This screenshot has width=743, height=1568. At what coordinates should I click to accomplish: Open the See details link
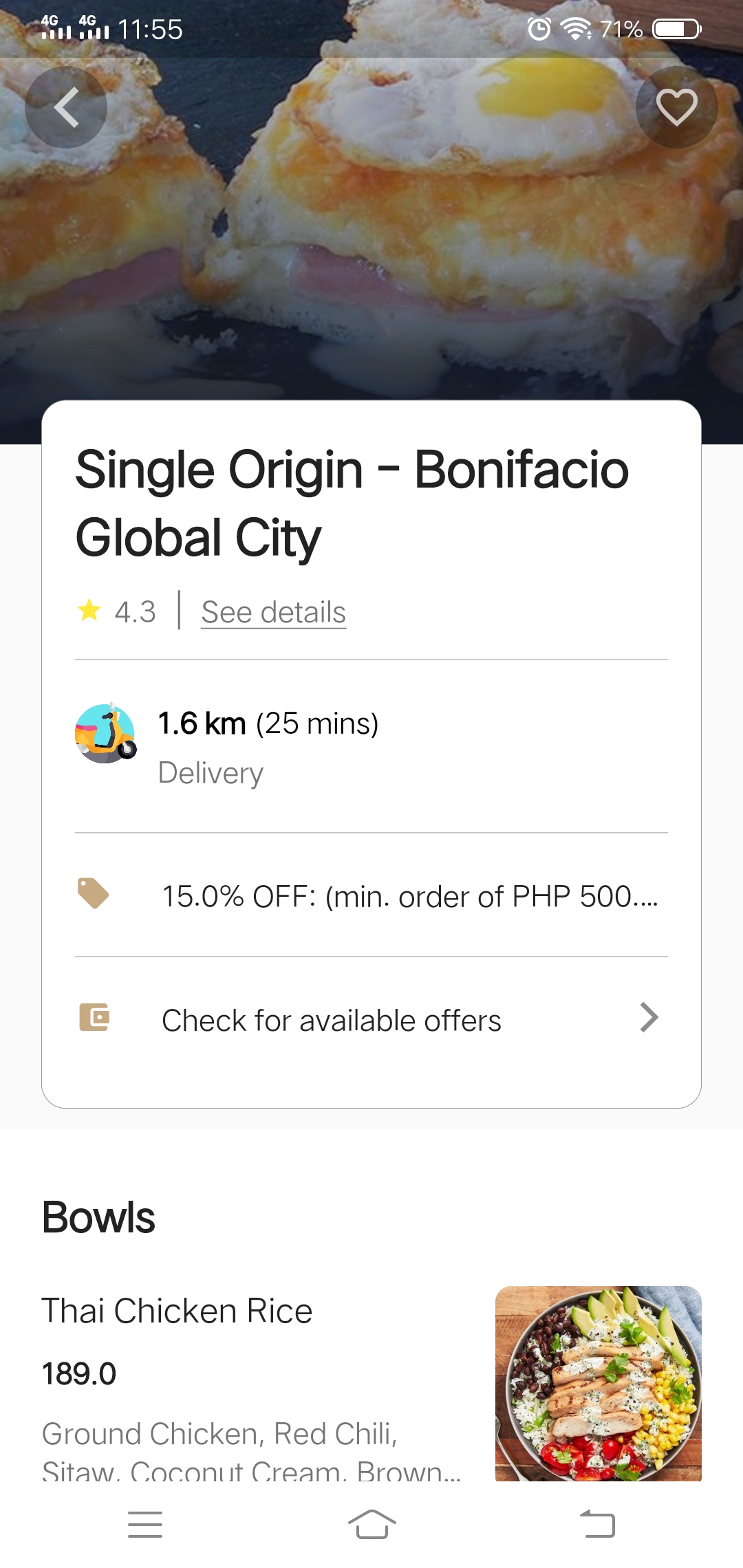coord(273,612)
